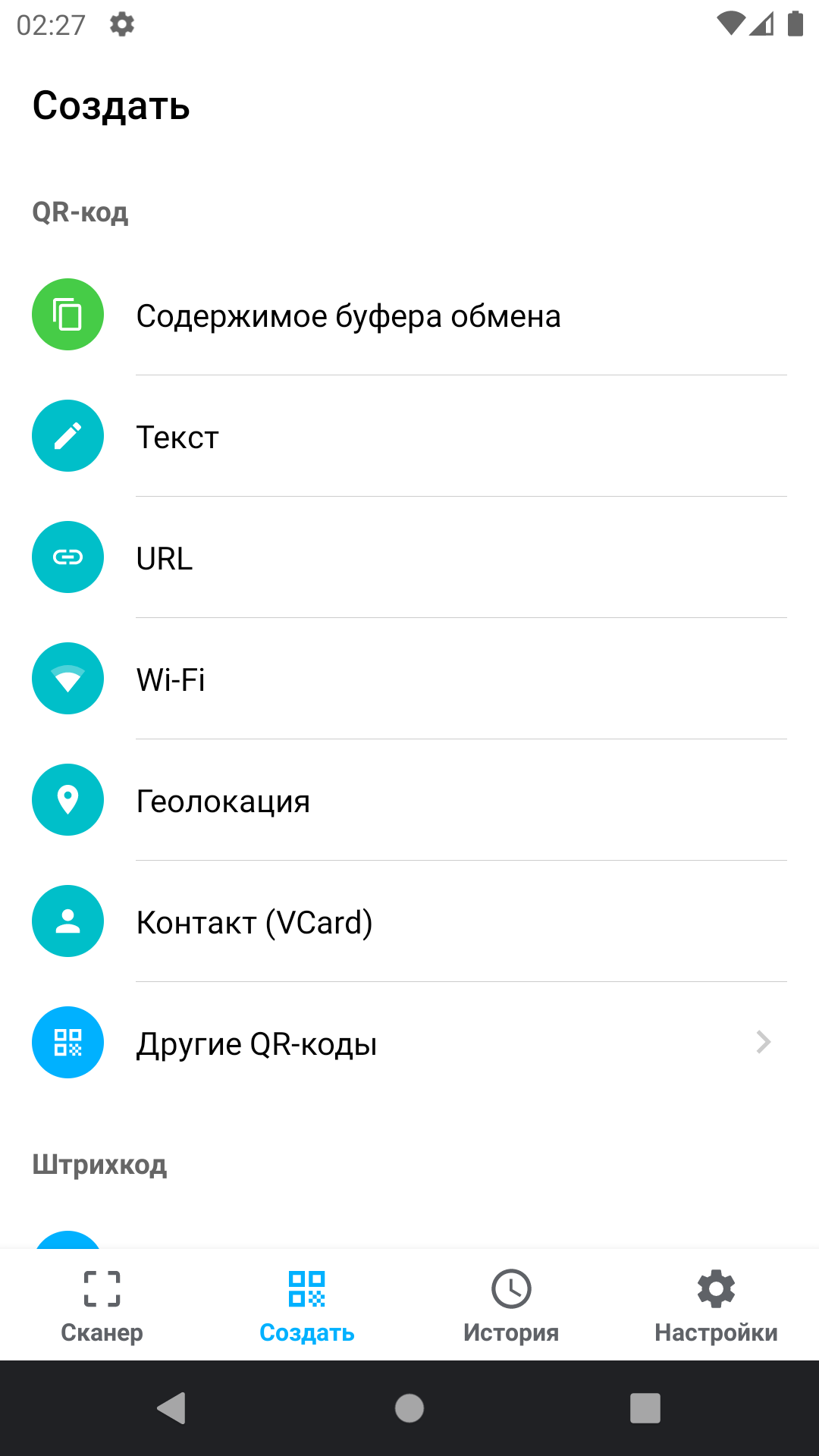Open the Текст QR code option
The width and height of the screenshot is (819, 1456).
click(177, 437)
